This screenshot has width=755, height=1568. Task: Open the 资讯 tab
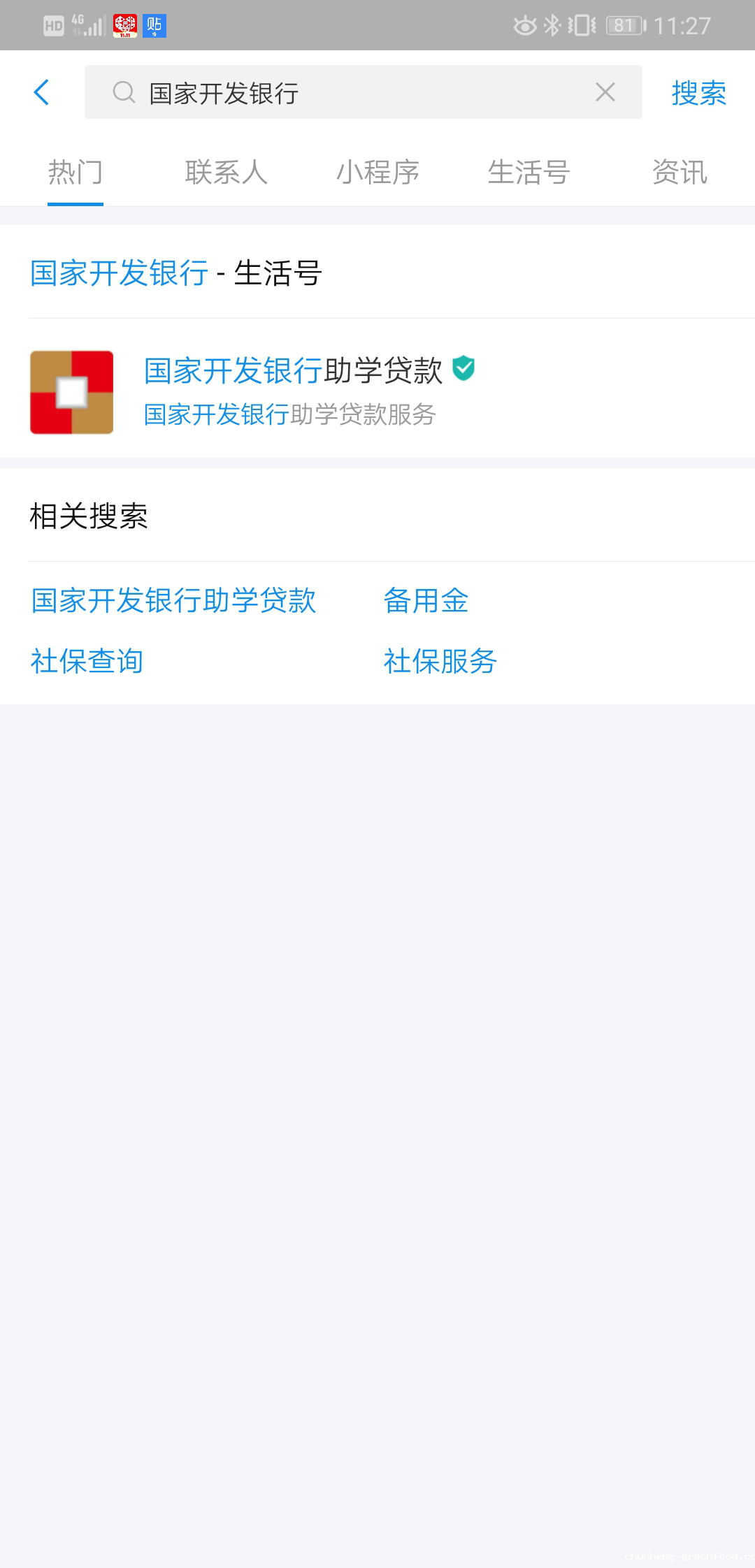tap(679, 173)
